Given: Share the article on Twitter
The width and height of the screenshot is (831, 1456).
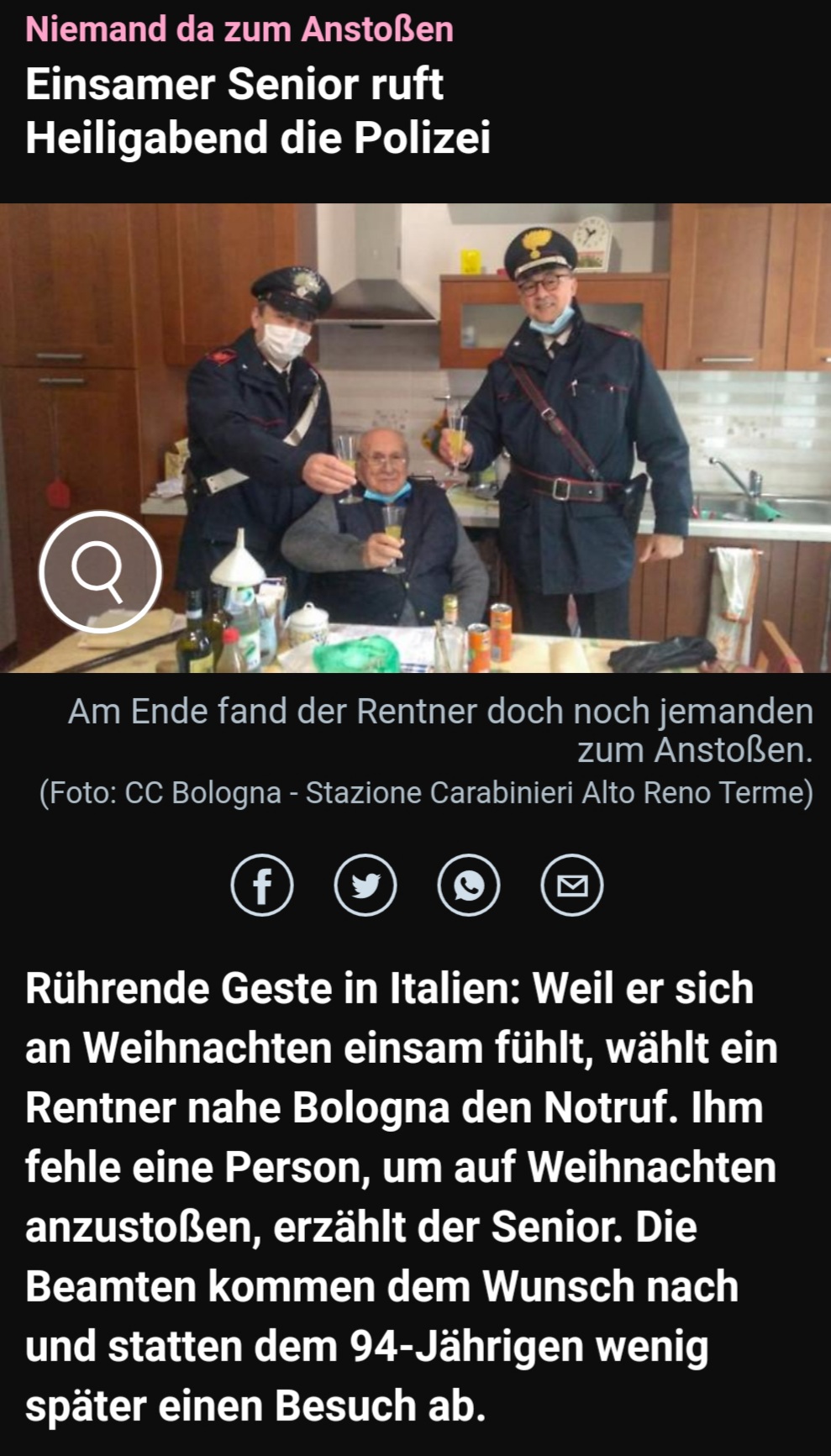Looking at the screenshot, I should pos(366,886).
